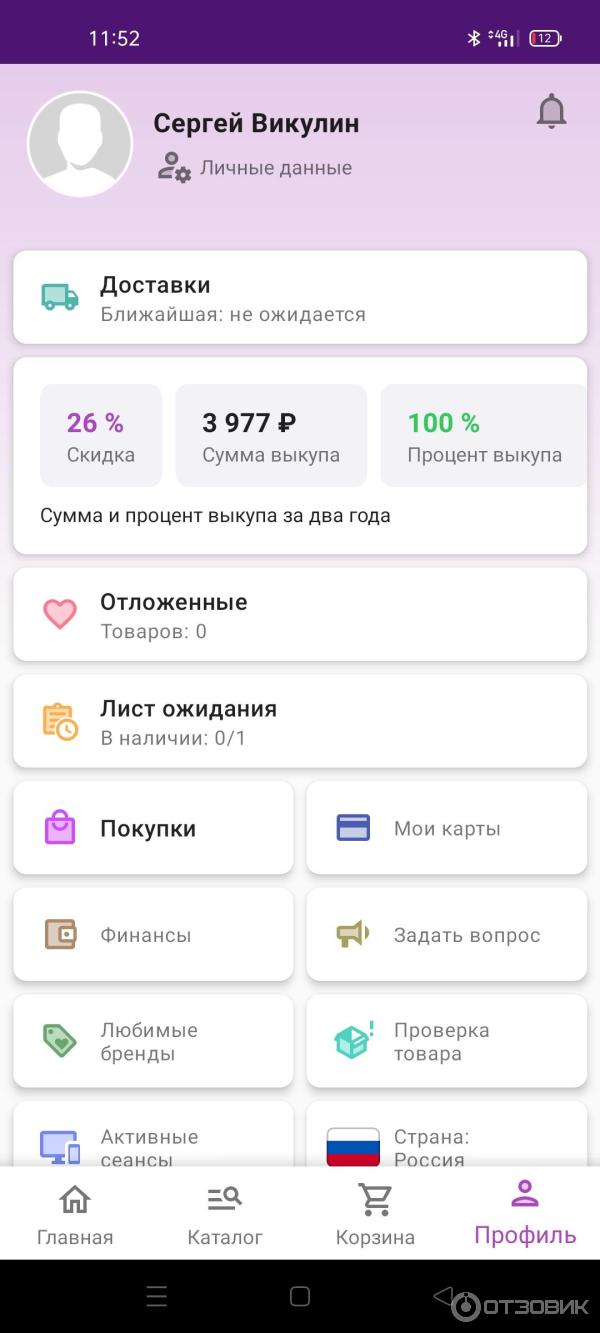Open Личные данные settings
The height and width of the screenshot is (1333, 600).
point(256,168)
